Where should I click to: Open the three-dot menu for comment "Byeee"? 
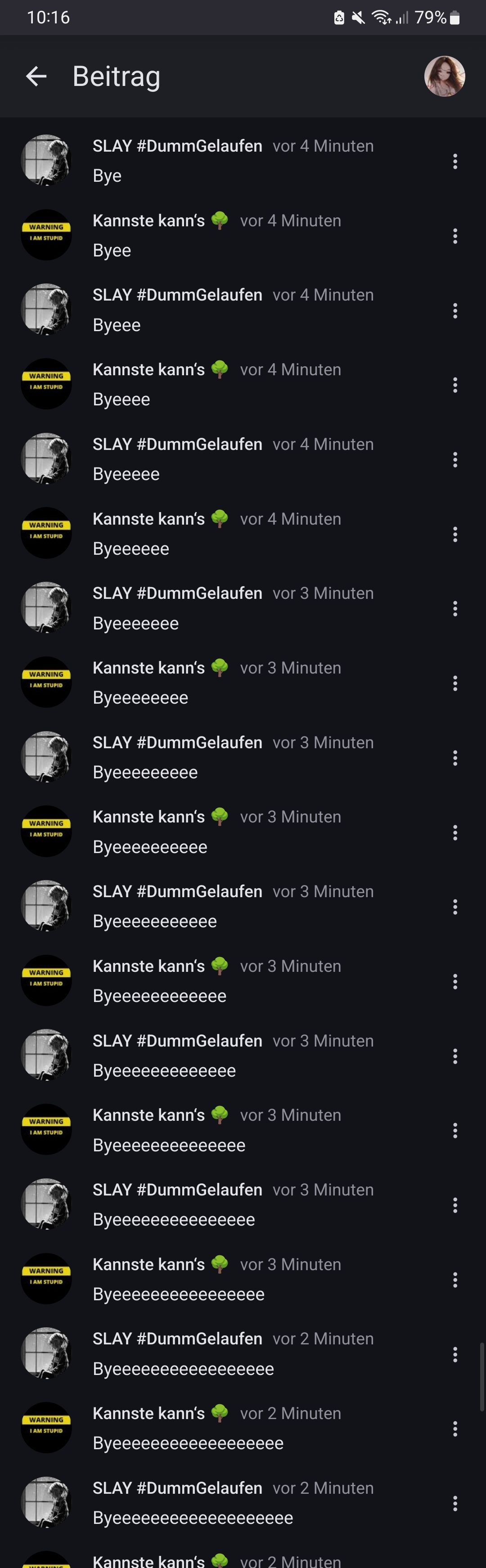455,311
